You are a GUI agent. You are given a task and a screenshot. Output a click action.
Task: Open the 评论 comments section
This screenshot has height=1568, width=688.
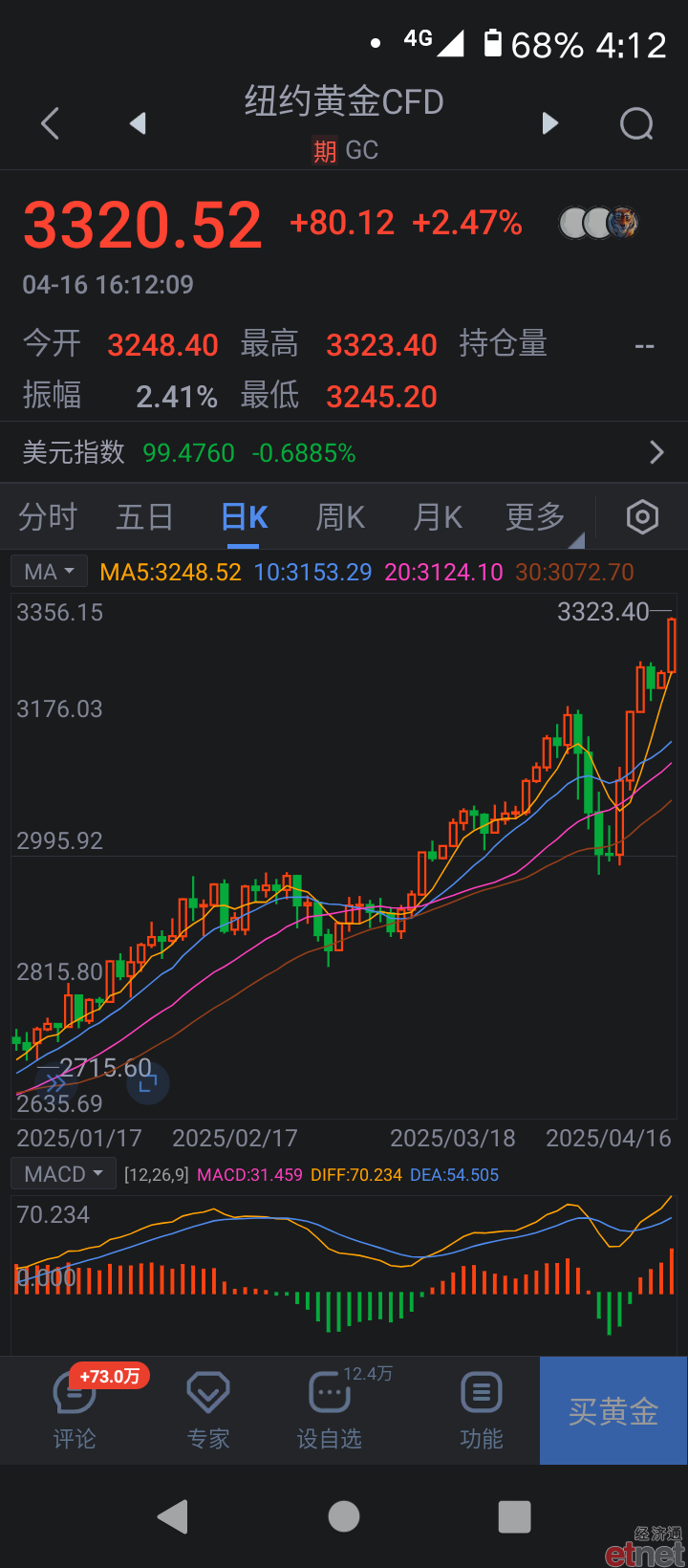pyautogui.click(x=75, y=1409)
